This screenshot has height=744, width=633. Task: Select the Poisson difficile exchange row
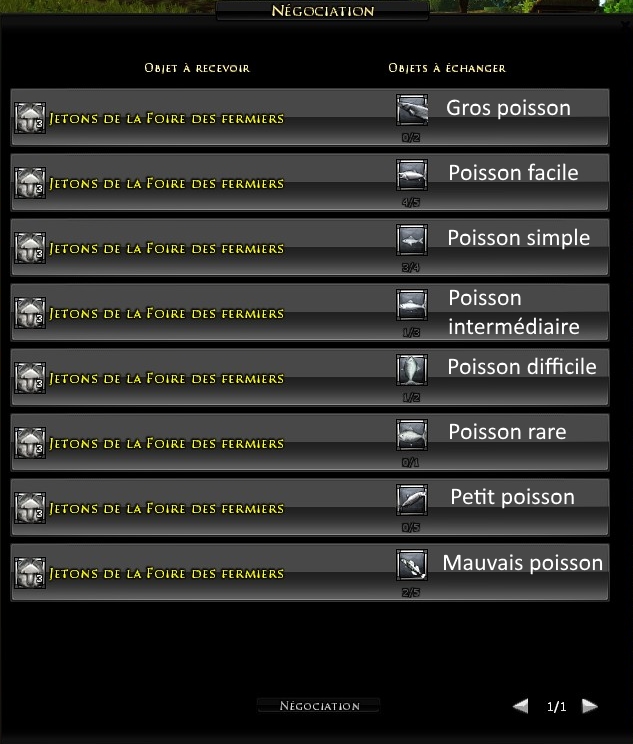310,378
